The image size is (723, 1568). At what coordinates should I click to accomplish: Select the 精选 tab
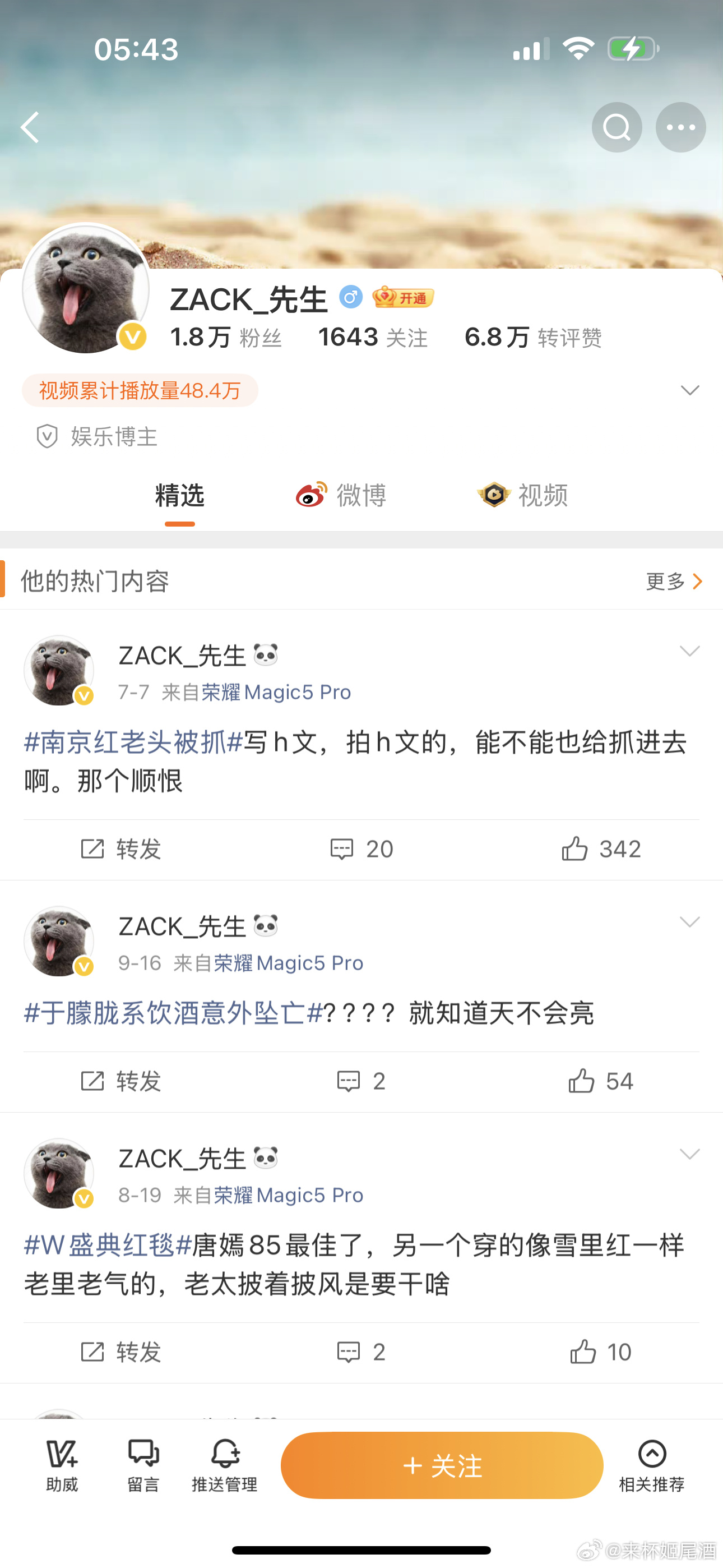pos(179,495)
